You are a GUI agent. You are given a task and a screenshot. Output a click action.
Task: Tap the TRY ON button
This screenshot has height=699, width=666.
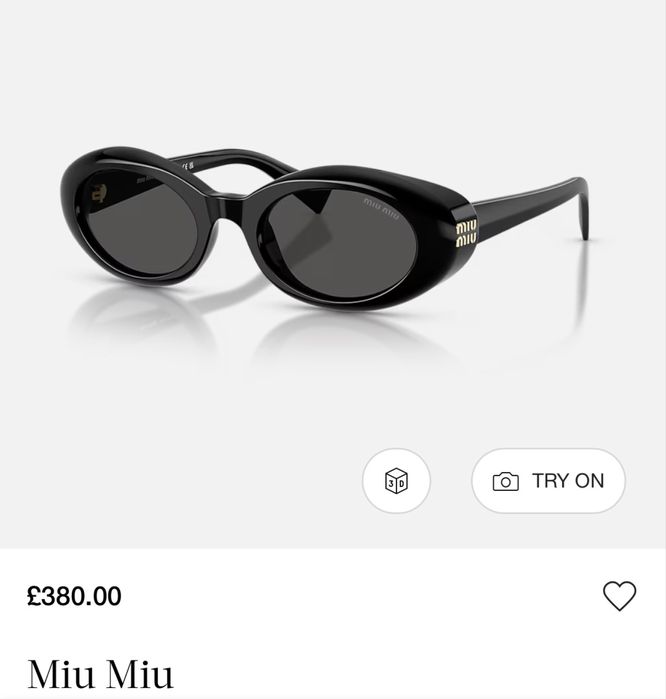[548, 481]
